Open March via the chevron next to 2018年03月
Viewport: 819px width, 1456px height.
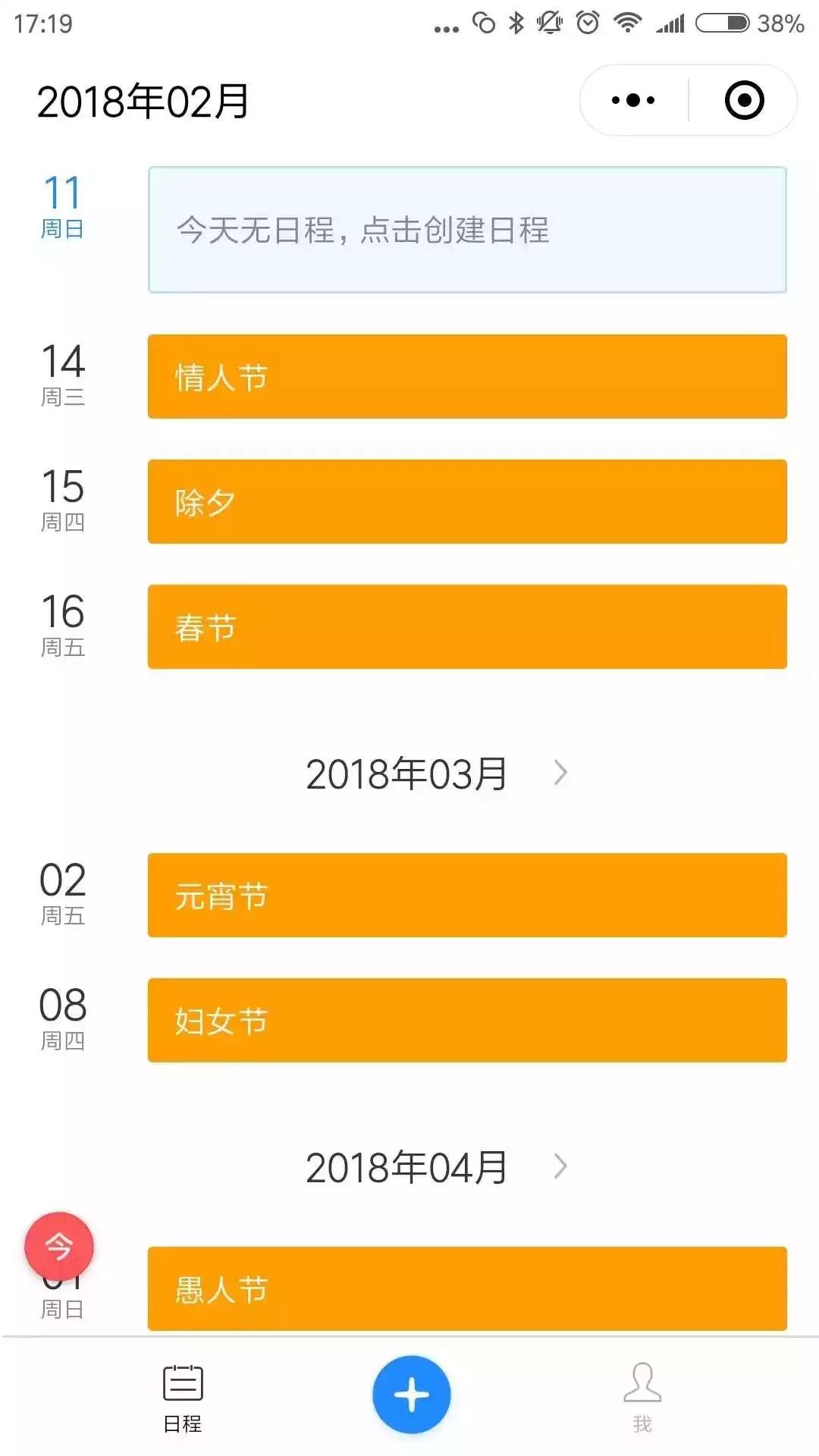click(x=561, y=772)
